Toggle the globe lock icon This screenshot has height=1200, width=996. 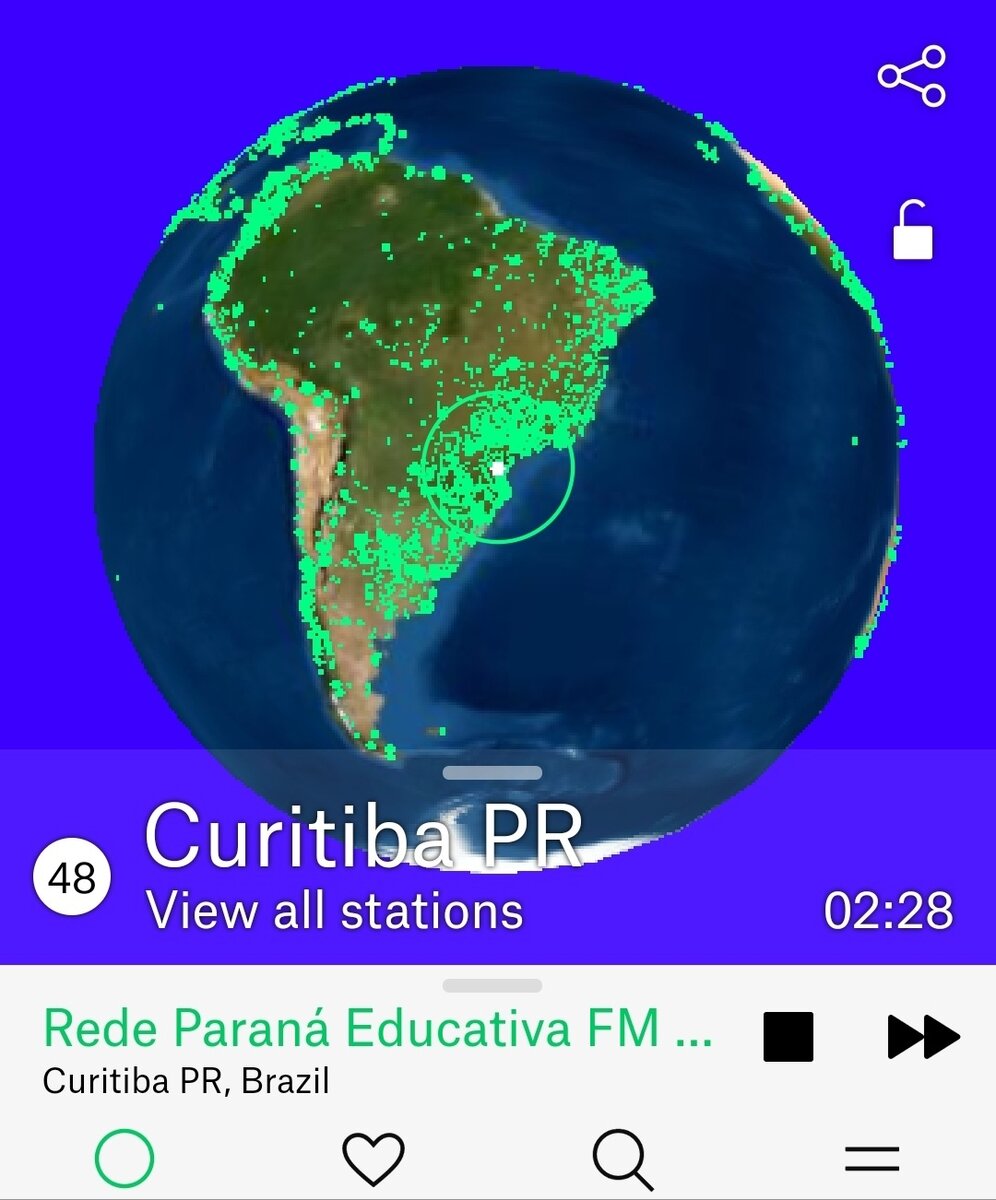click(x=912, y=232)
